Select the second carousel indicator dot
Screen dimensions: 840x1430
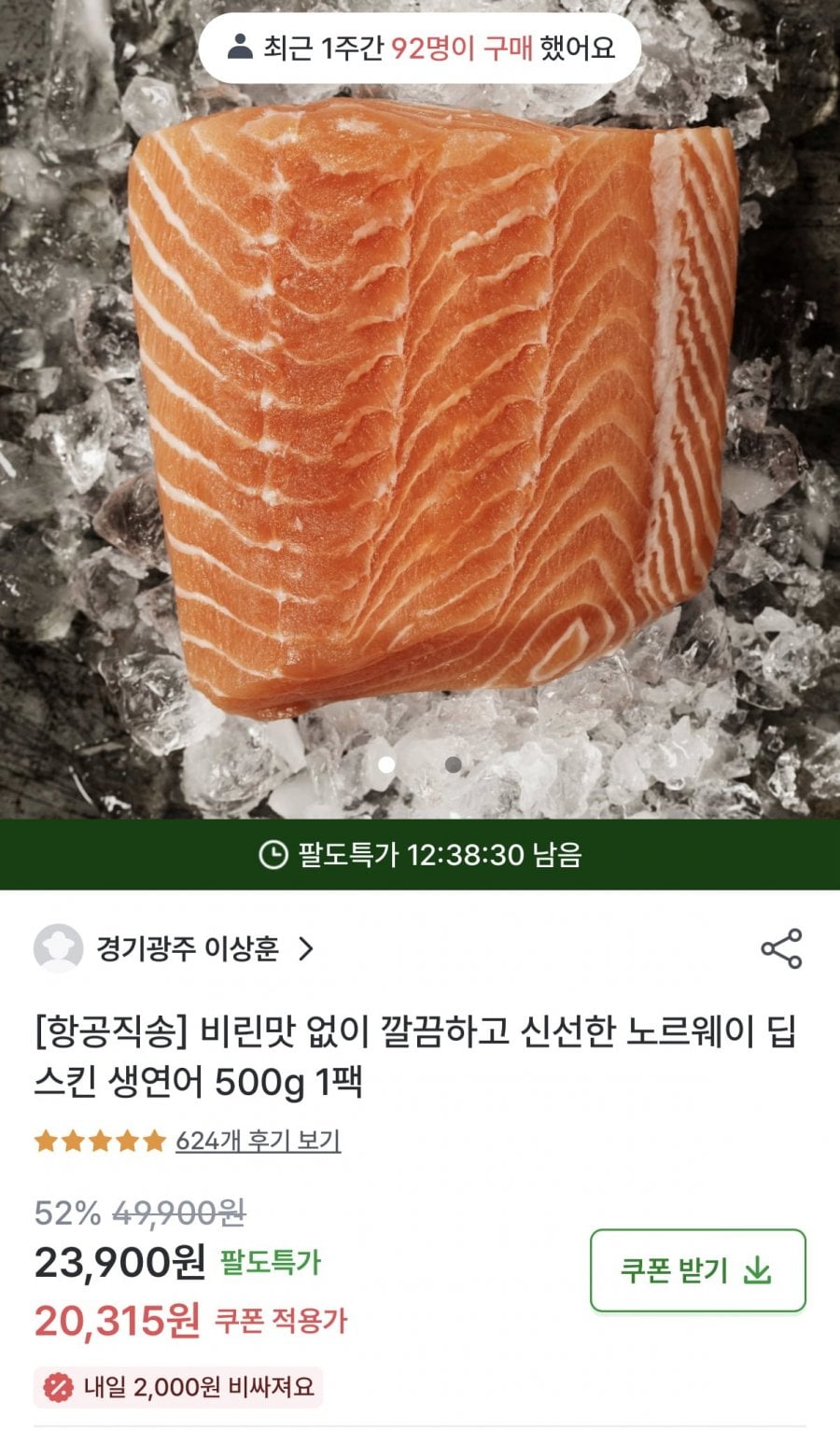coord(453,765)
